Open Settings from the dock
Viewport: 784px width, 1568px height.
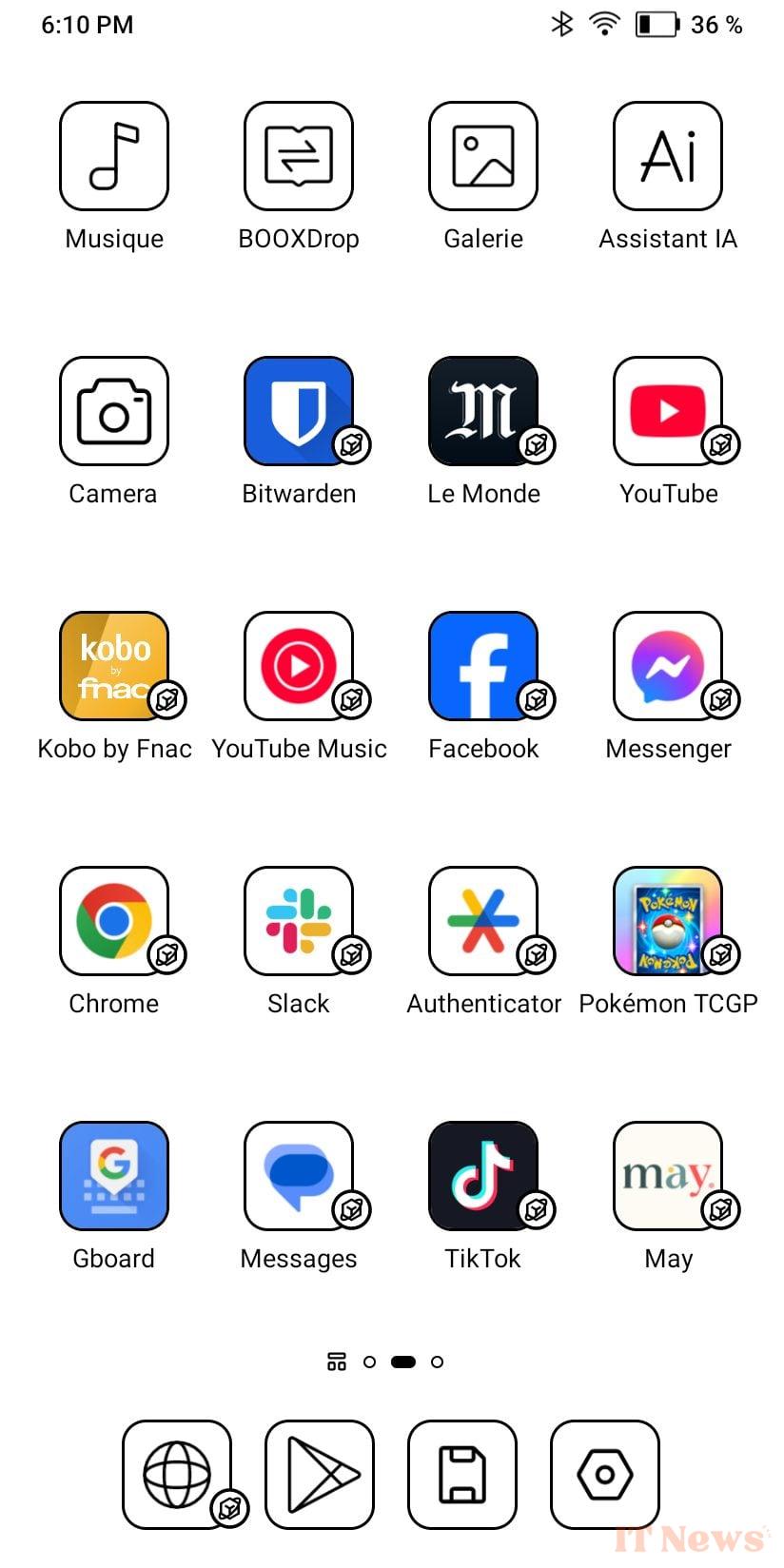(x=606, y=1474)
